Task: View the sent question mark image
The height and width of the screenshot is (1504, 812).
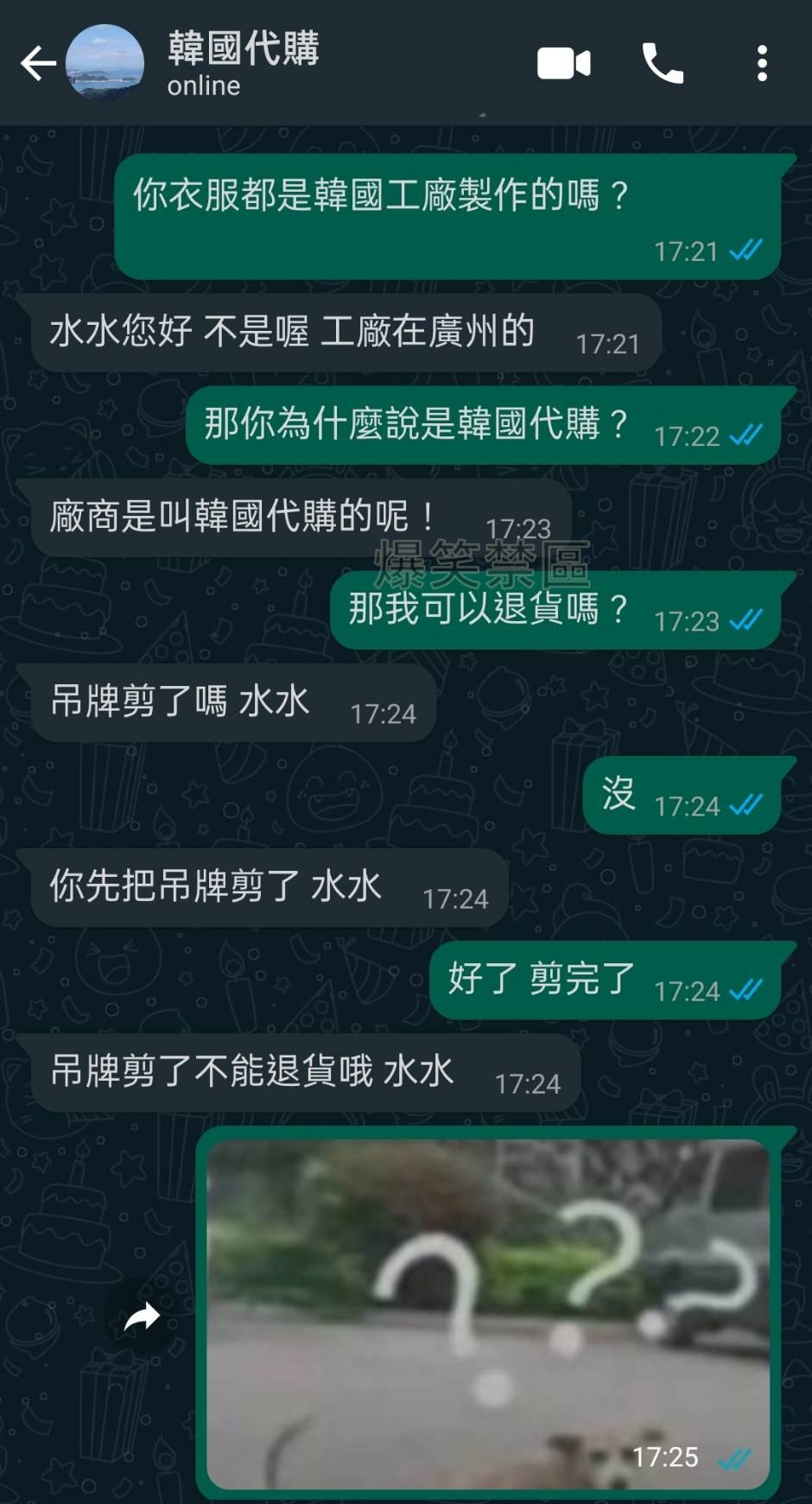Action: (x=489, y=1313)
